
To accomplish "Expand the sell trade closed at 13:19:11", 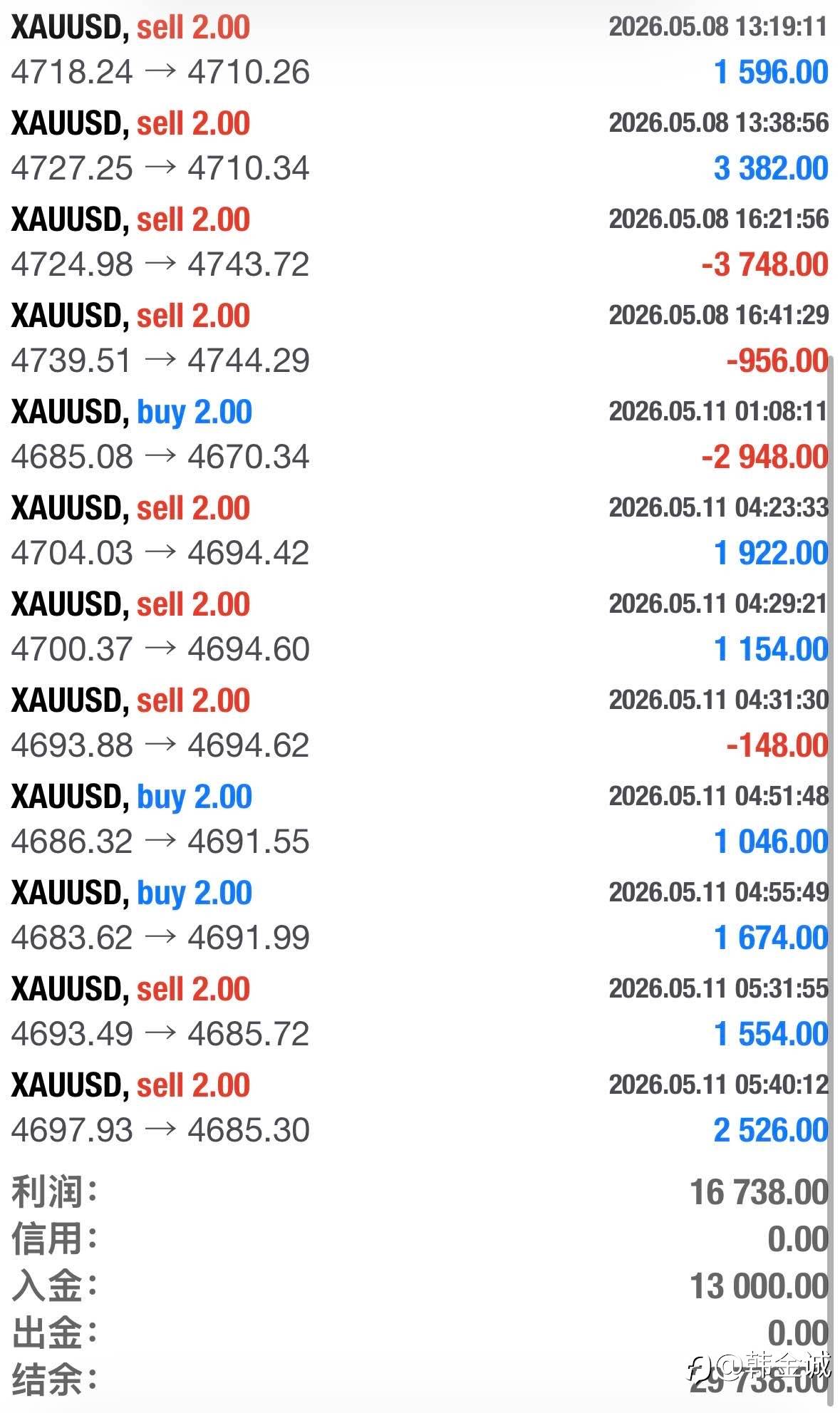I will coord(420,49).
